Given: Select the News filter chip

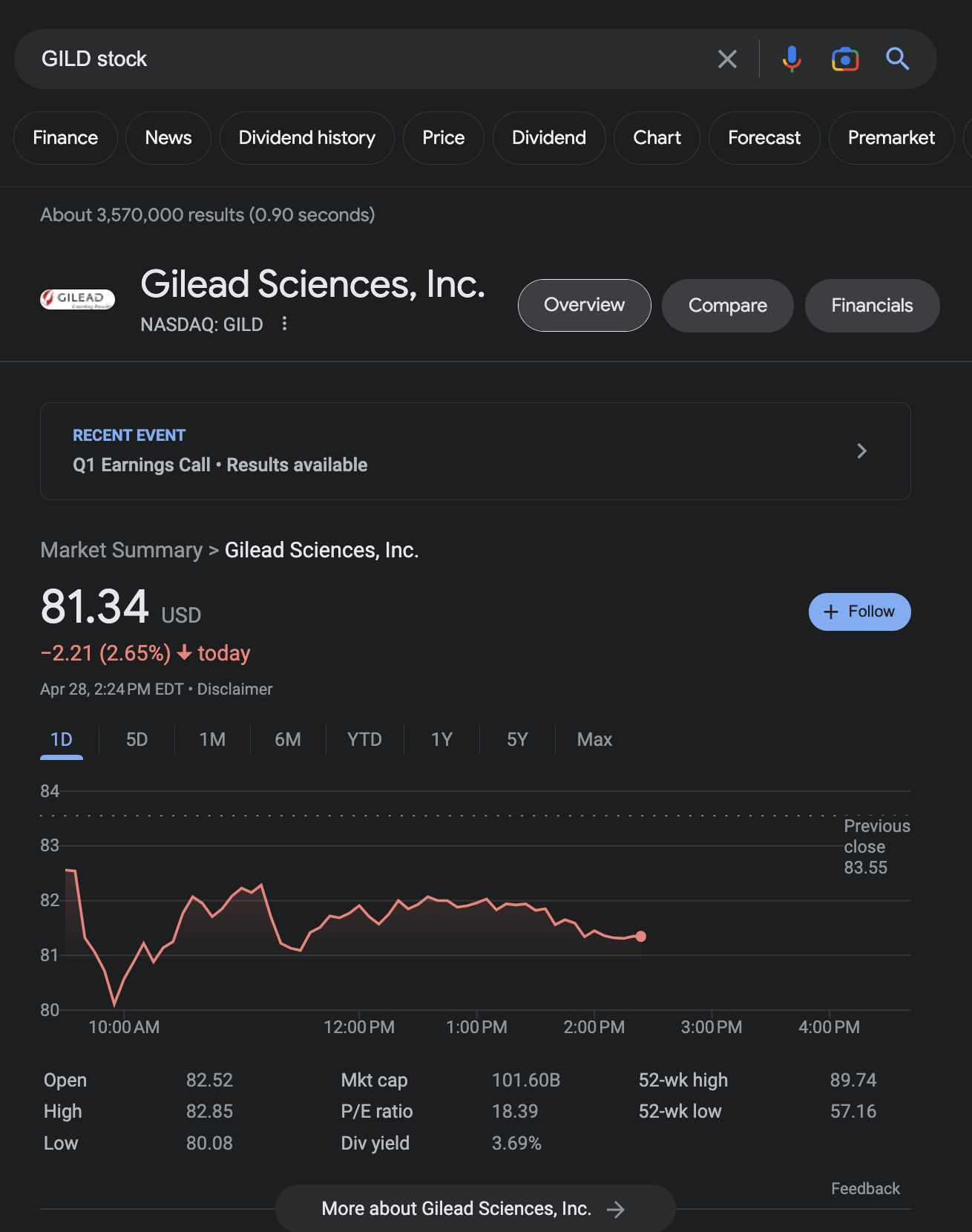Looking at the screenshot, I should pos(168,138).
